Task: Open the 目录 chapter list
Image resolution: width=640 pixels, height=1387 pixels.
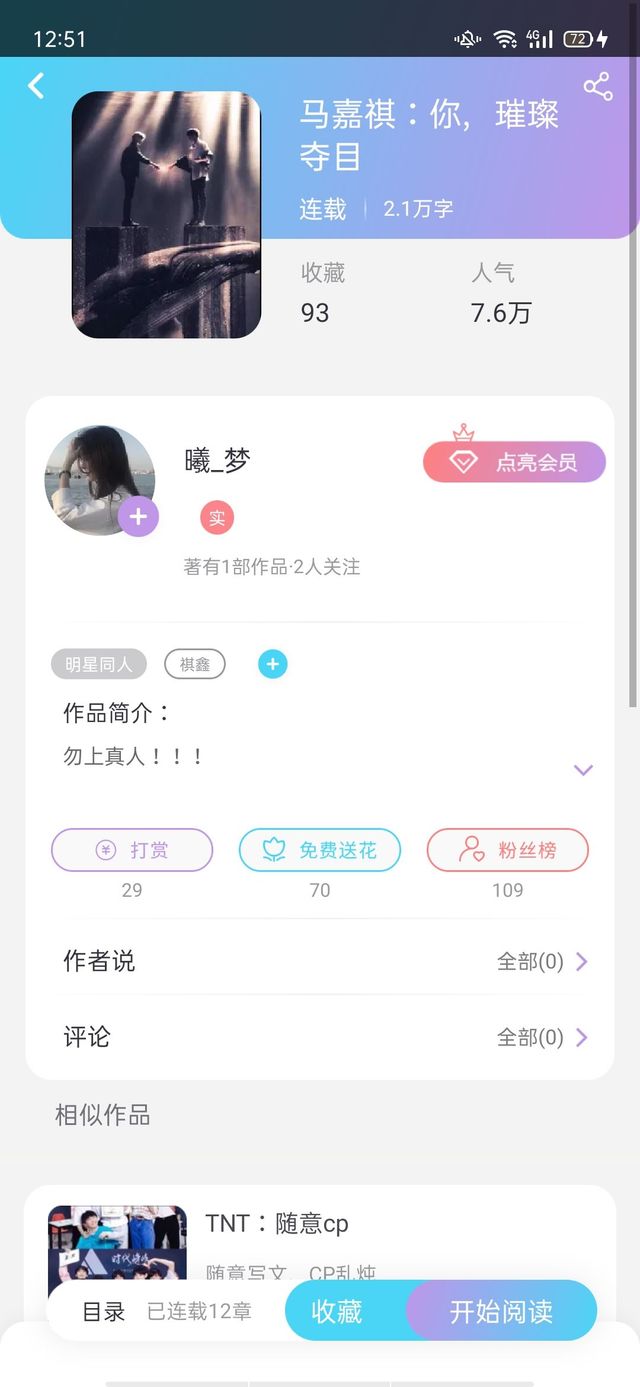Action: pos(104,1312)
